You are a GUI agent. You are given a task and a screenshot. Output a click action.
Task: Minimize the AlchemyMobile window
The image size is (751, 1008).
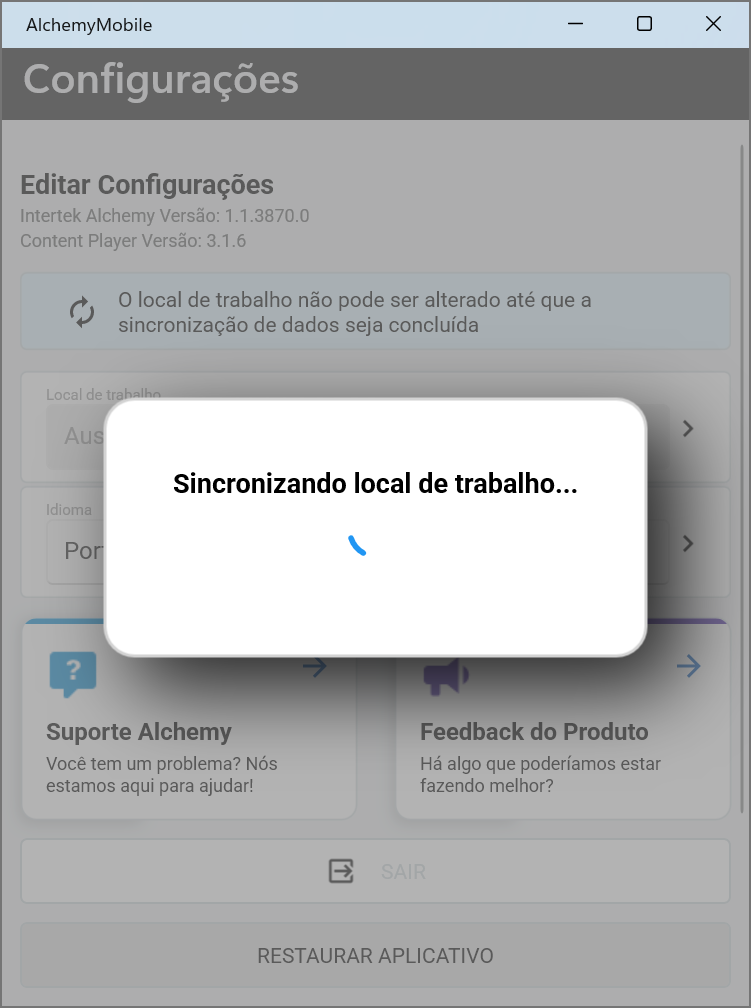click(x=575, y=24)
